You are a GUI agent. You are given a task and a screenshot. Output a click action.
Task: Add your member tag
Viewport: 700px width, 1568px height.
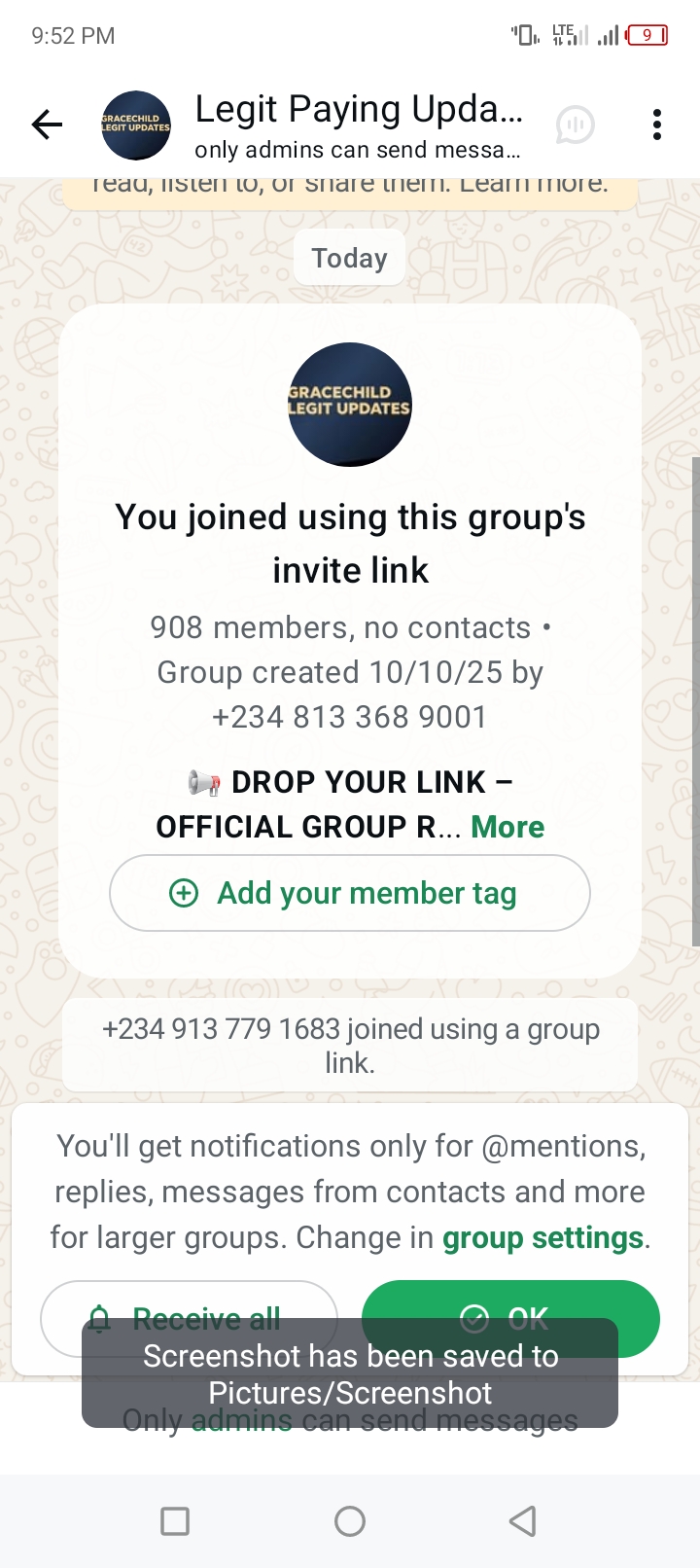[x=350, y=893]
